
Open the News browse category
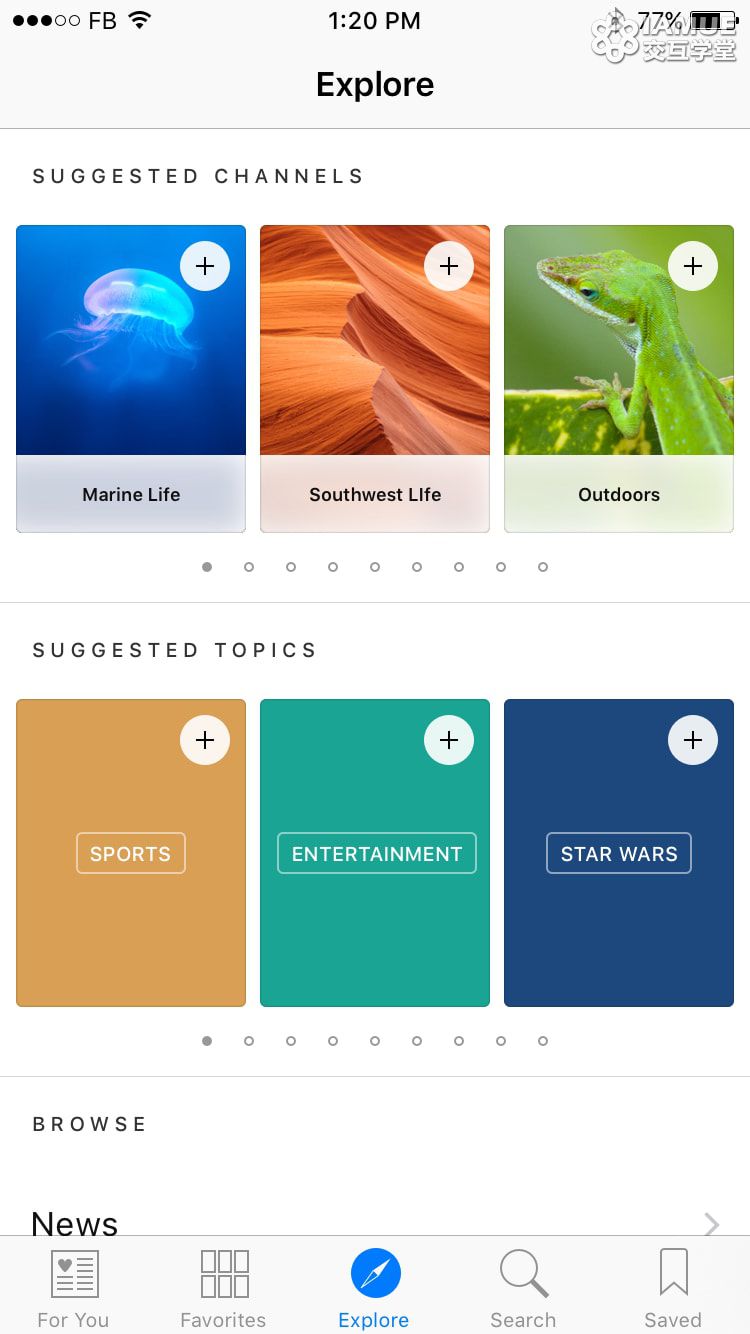coord(375,1222)
